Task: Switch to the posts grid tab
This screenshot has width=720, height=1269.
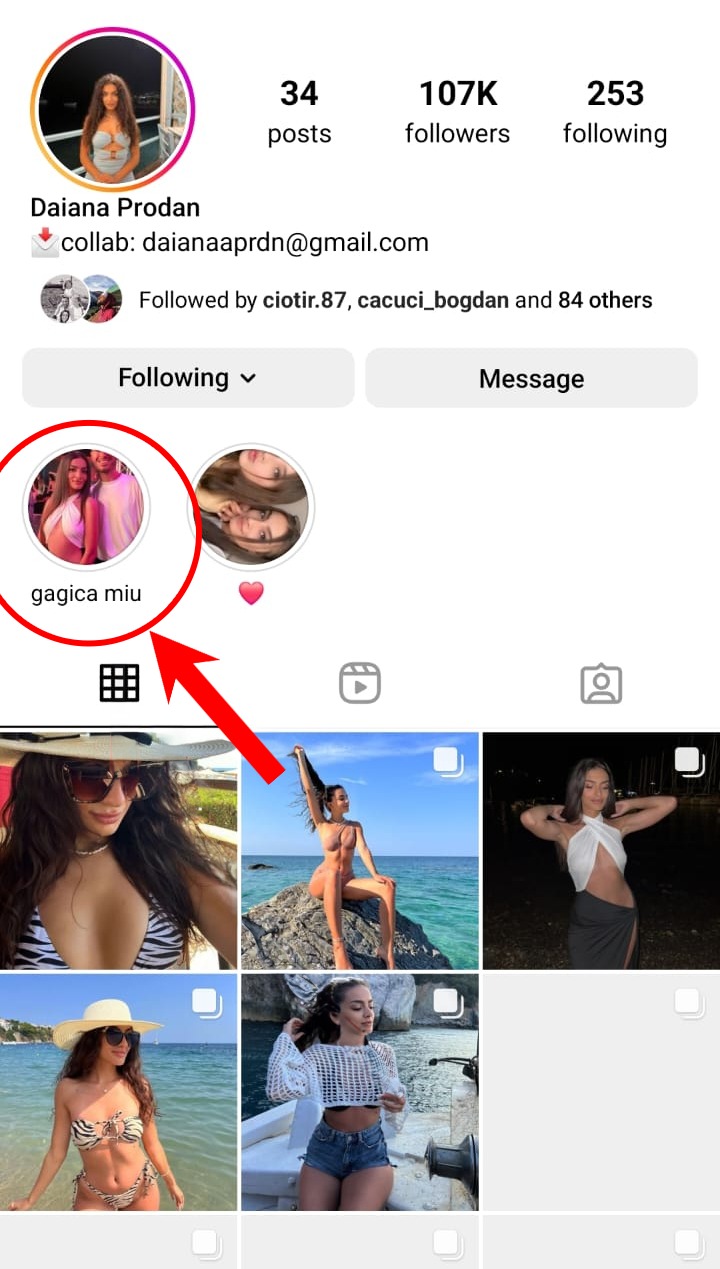Action: tap(119, 683)
